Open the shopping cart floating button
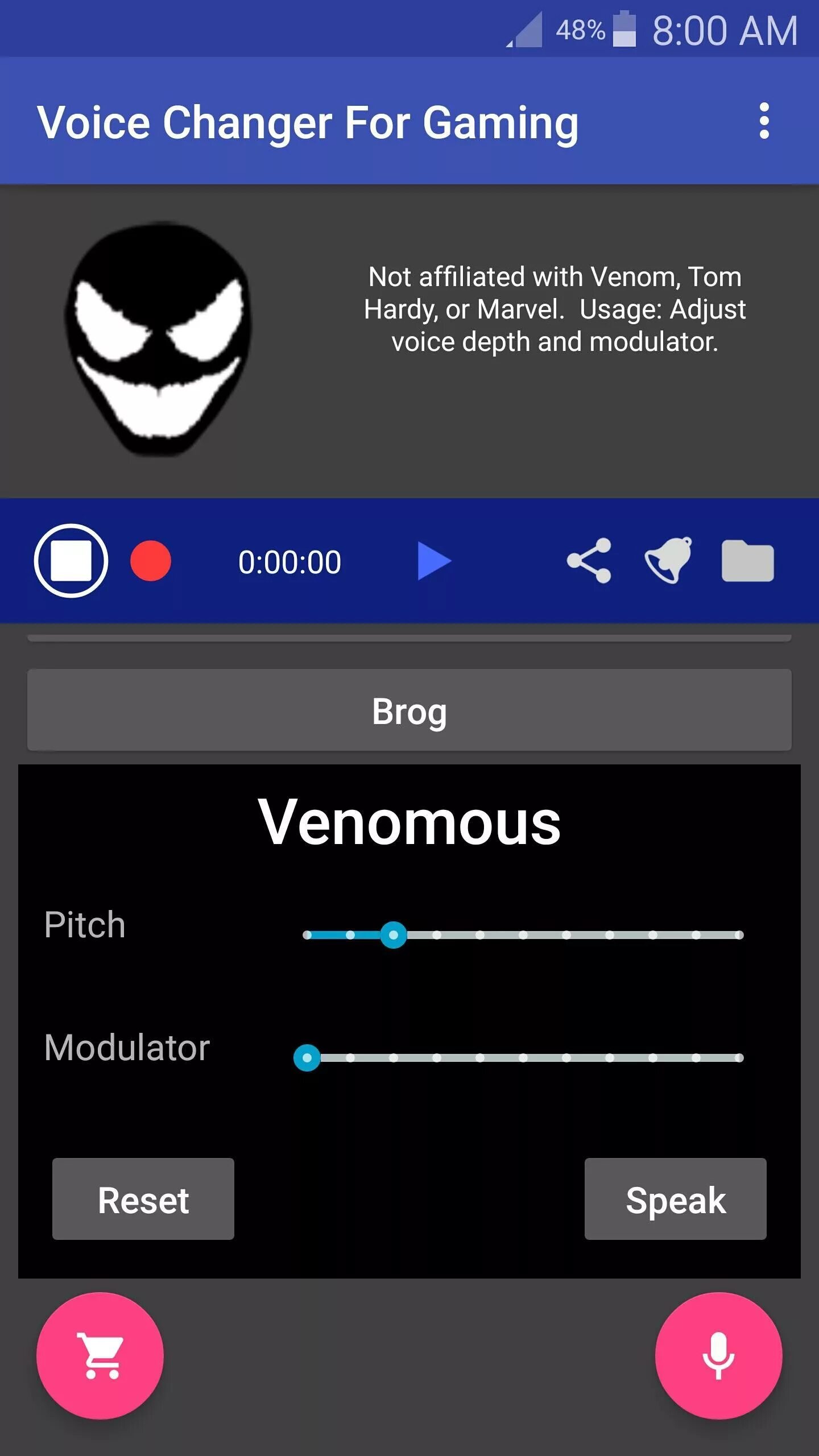This screenshot has width=819, height=1456. (x=100, y=1356)
